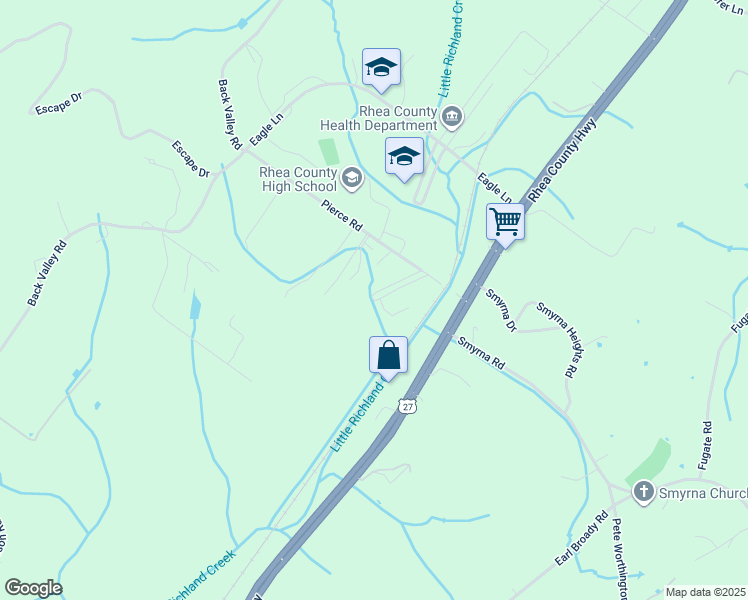View Rhea County High School place details
The height and width of the screenshot is (600, 748).
pos(351,178)
